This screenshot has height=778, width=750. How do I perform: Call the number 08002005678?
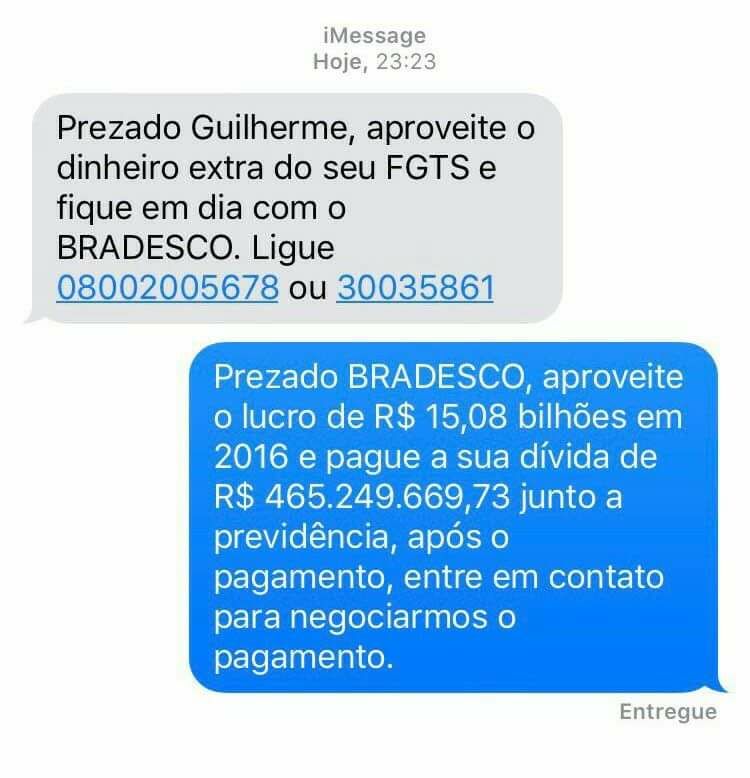click(168, 289)
